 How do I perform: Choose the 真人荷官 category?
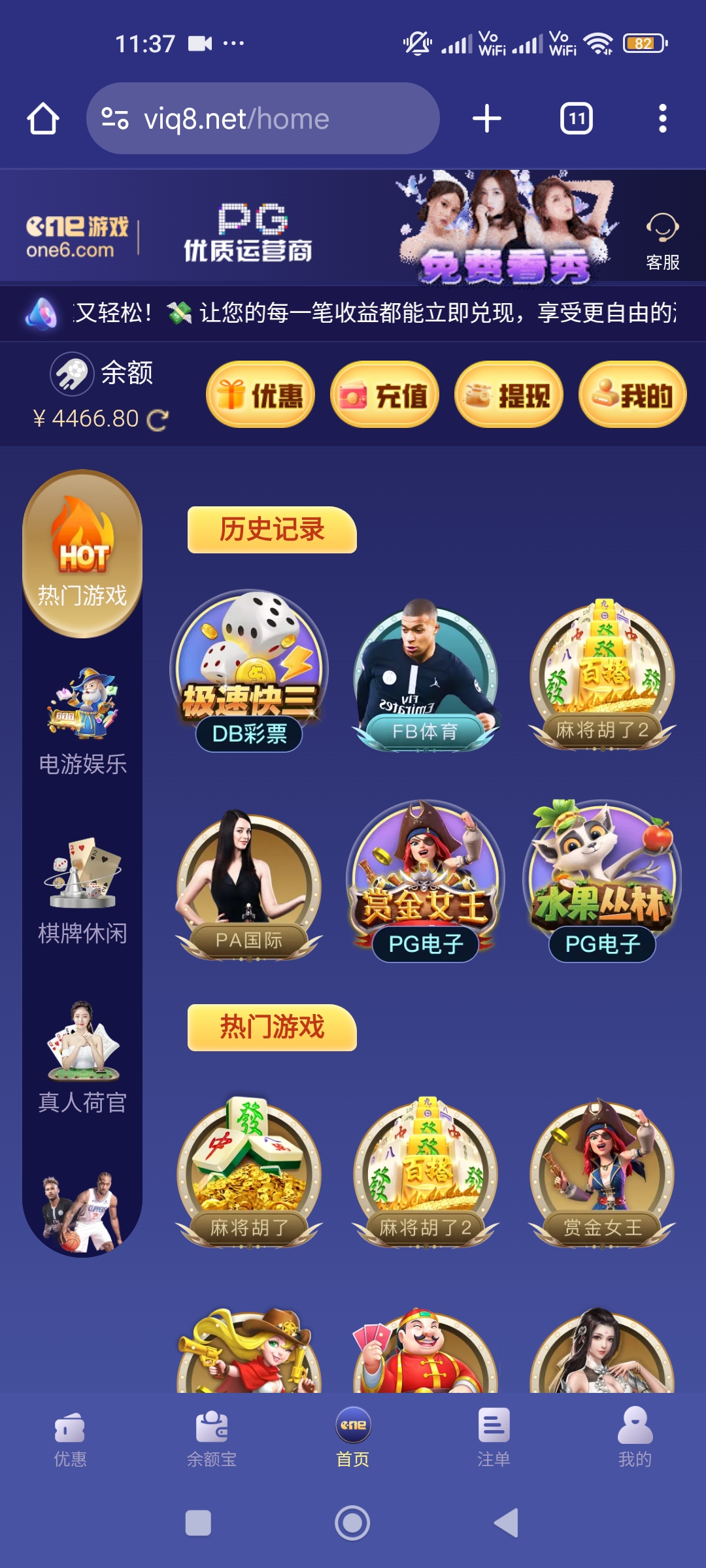click(82, 1058)
